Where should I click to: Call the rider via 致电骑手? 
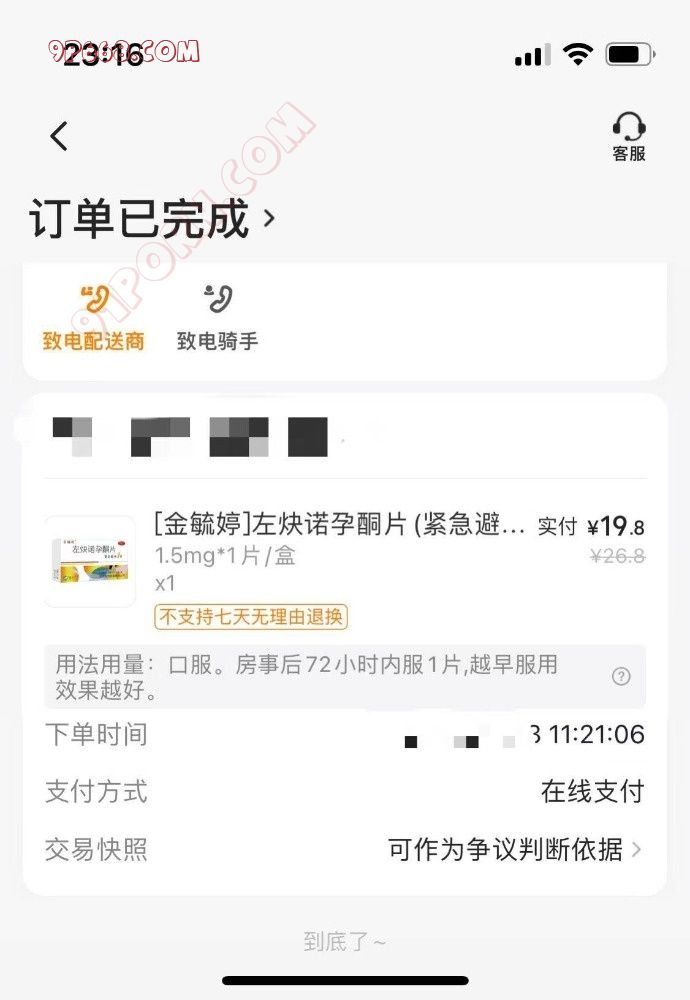[x=217, y=318]
